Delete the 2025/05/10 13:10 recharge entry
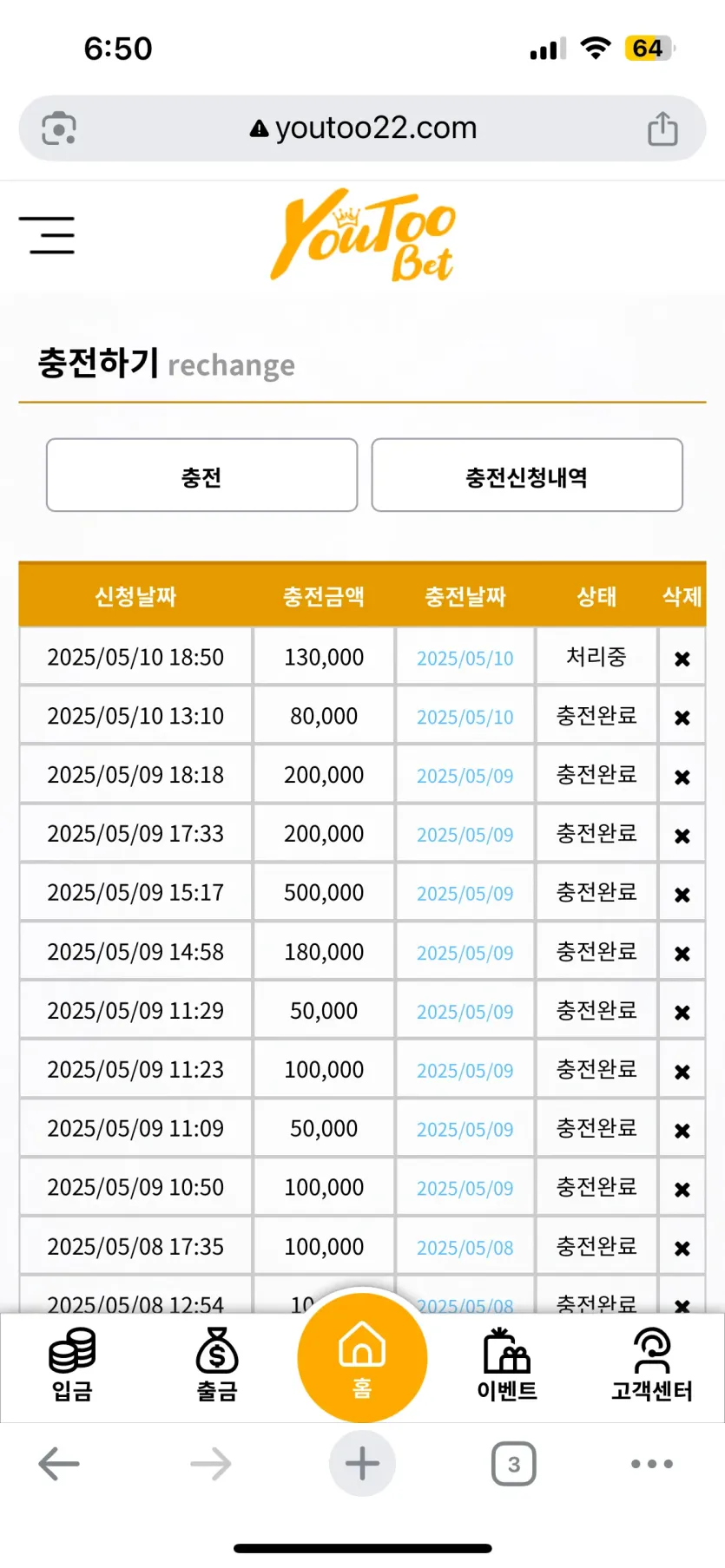The width and height of the screenshot is (725, 1568). point(682,718)
